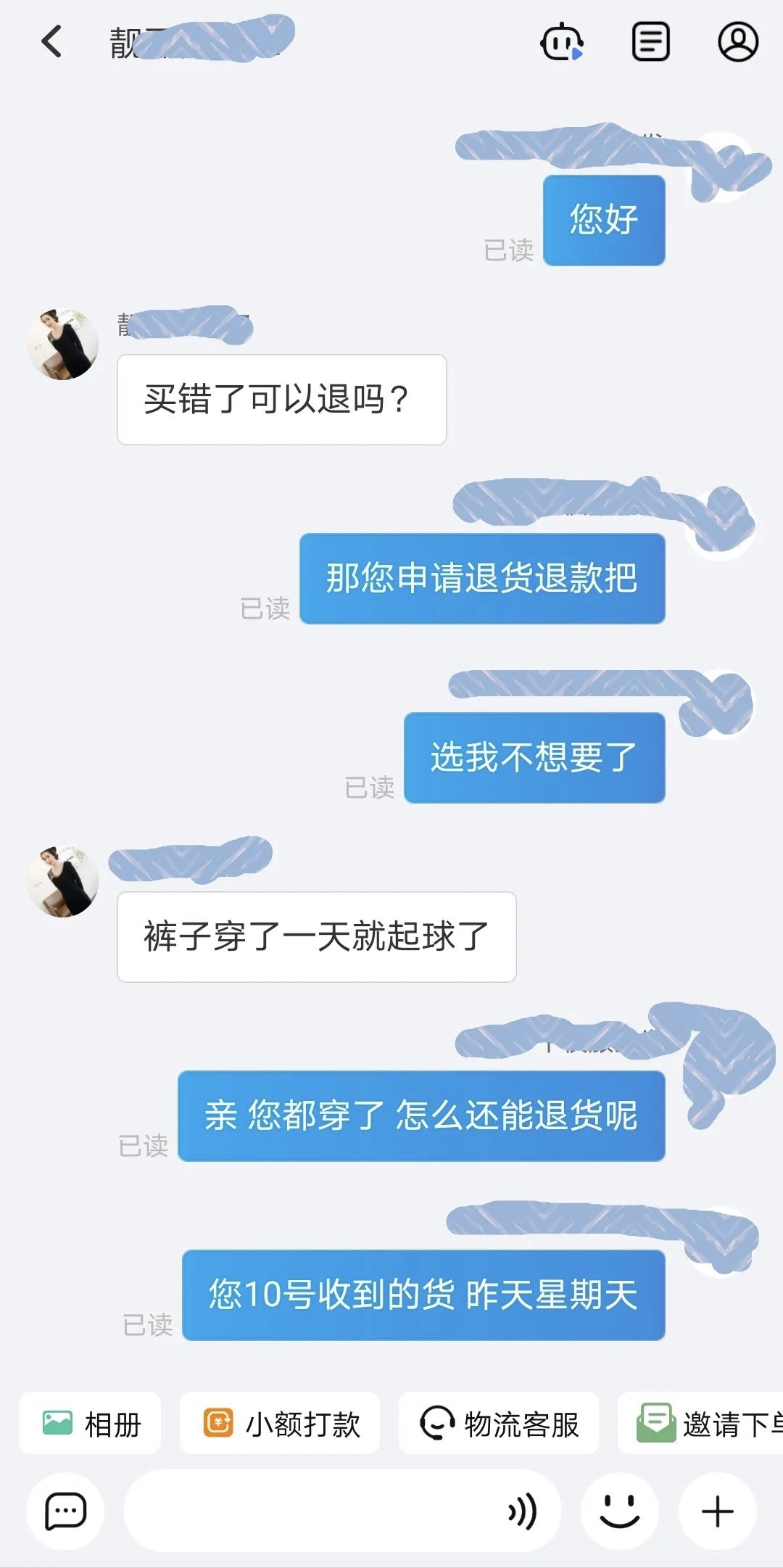Tap the '买错了可以退吗？' message
The height and width of the screenshot is (1568, 783).
coord(281,397)
